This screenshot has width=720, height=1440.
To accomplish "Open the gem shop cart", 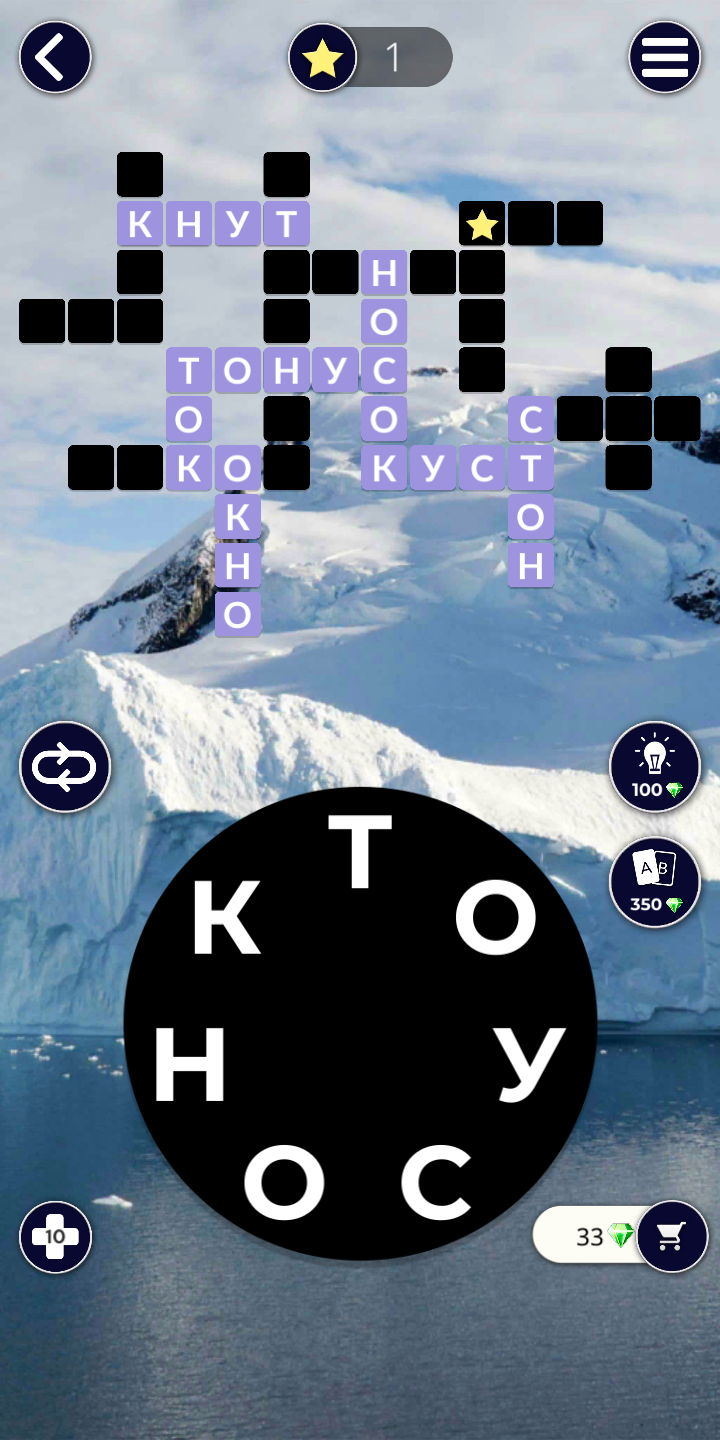I will pos(672,1236).
